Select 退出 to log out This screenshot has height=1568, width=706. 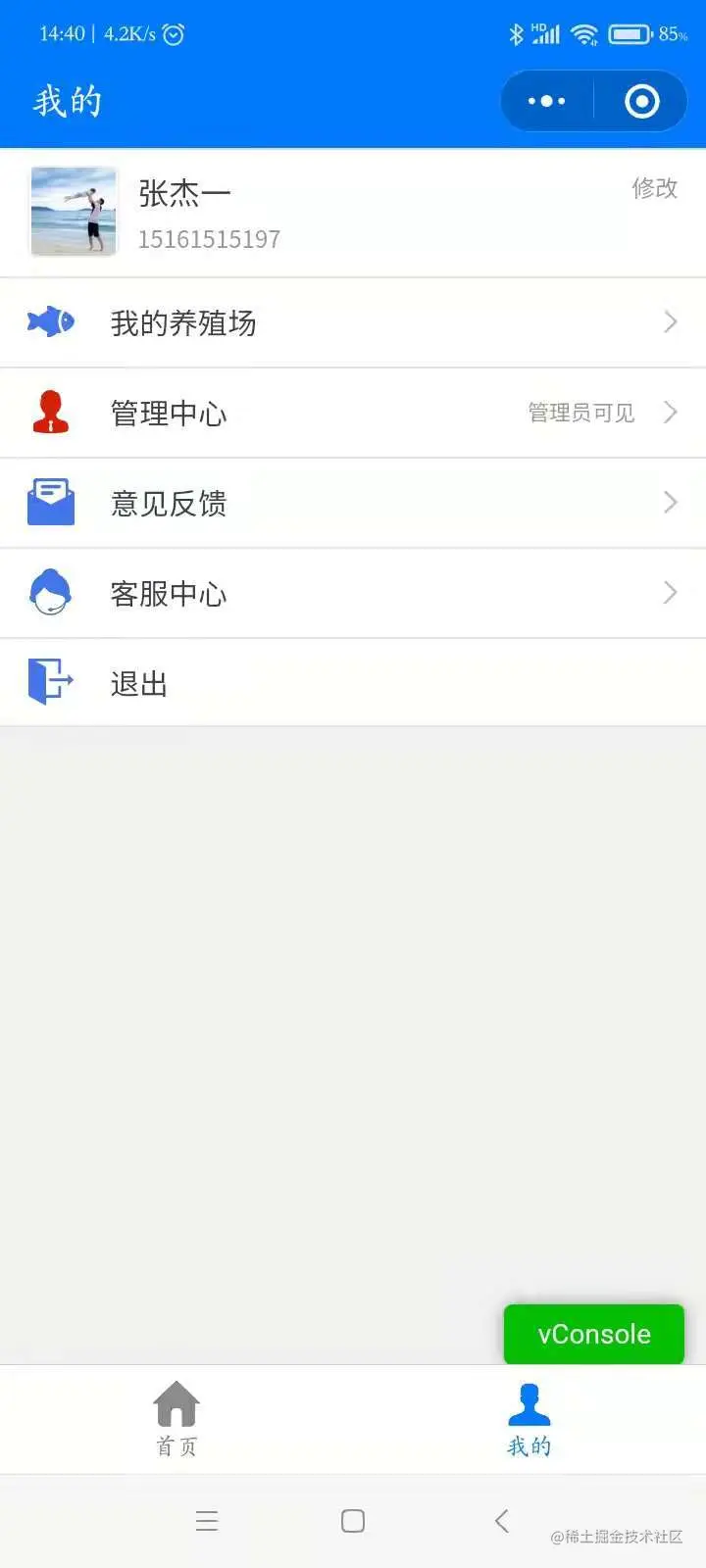tap(353, 683)
